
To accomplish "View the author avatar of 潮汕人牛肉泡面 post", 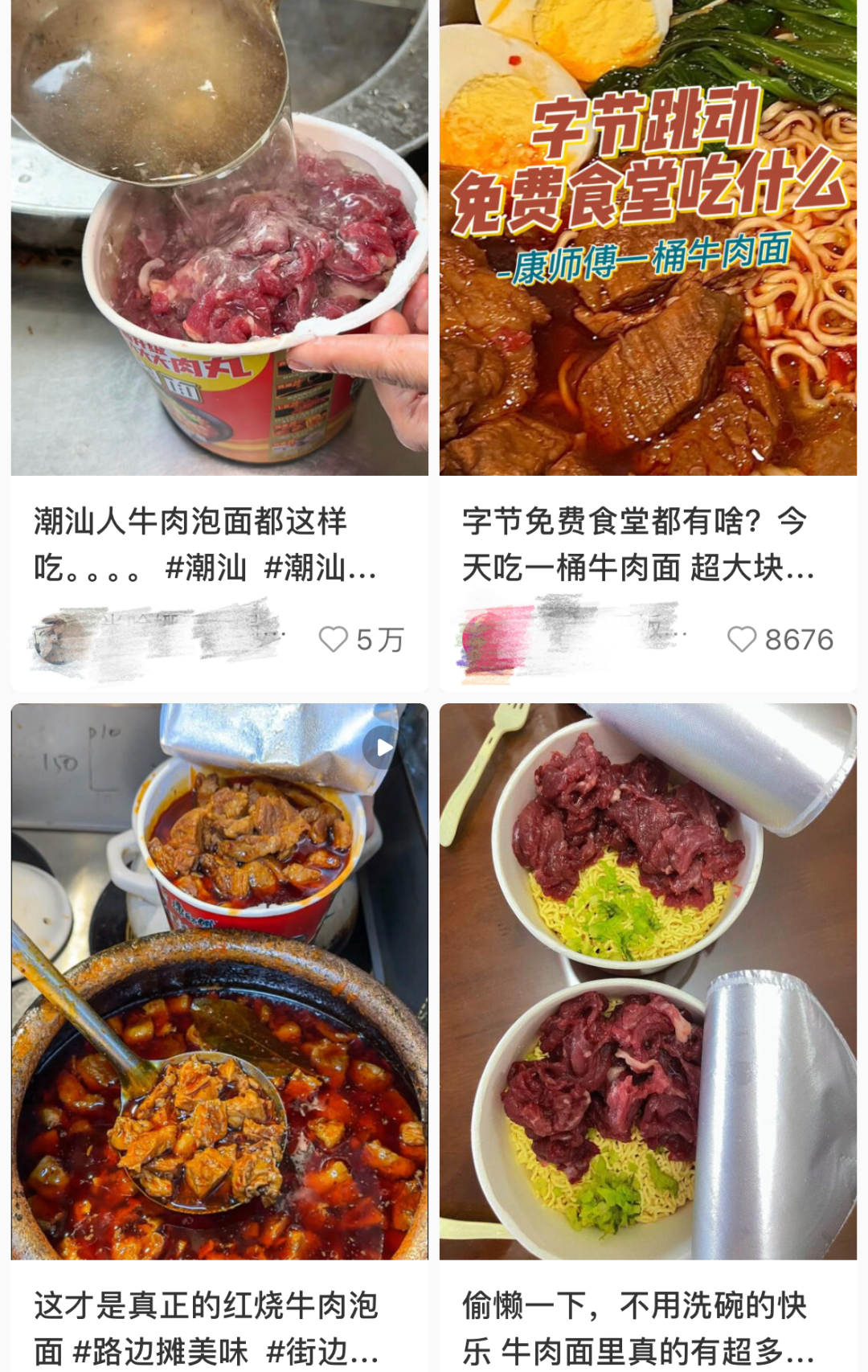I will 53,641.
